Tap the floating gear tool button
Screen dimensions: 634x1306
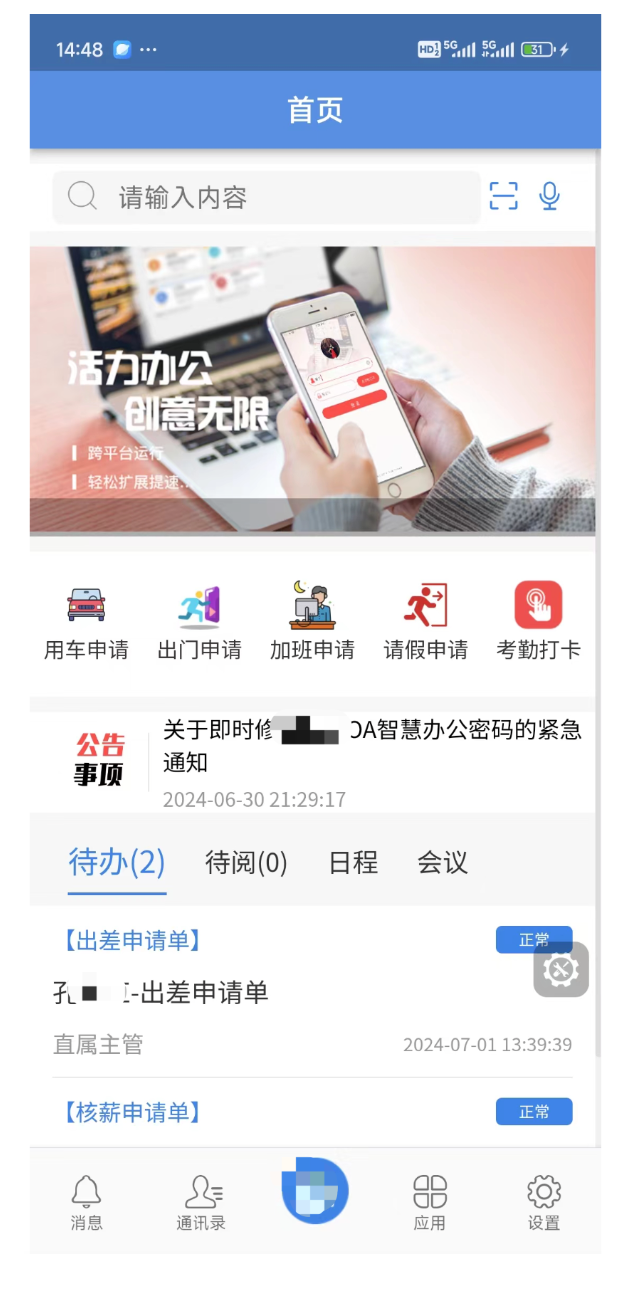561,969
